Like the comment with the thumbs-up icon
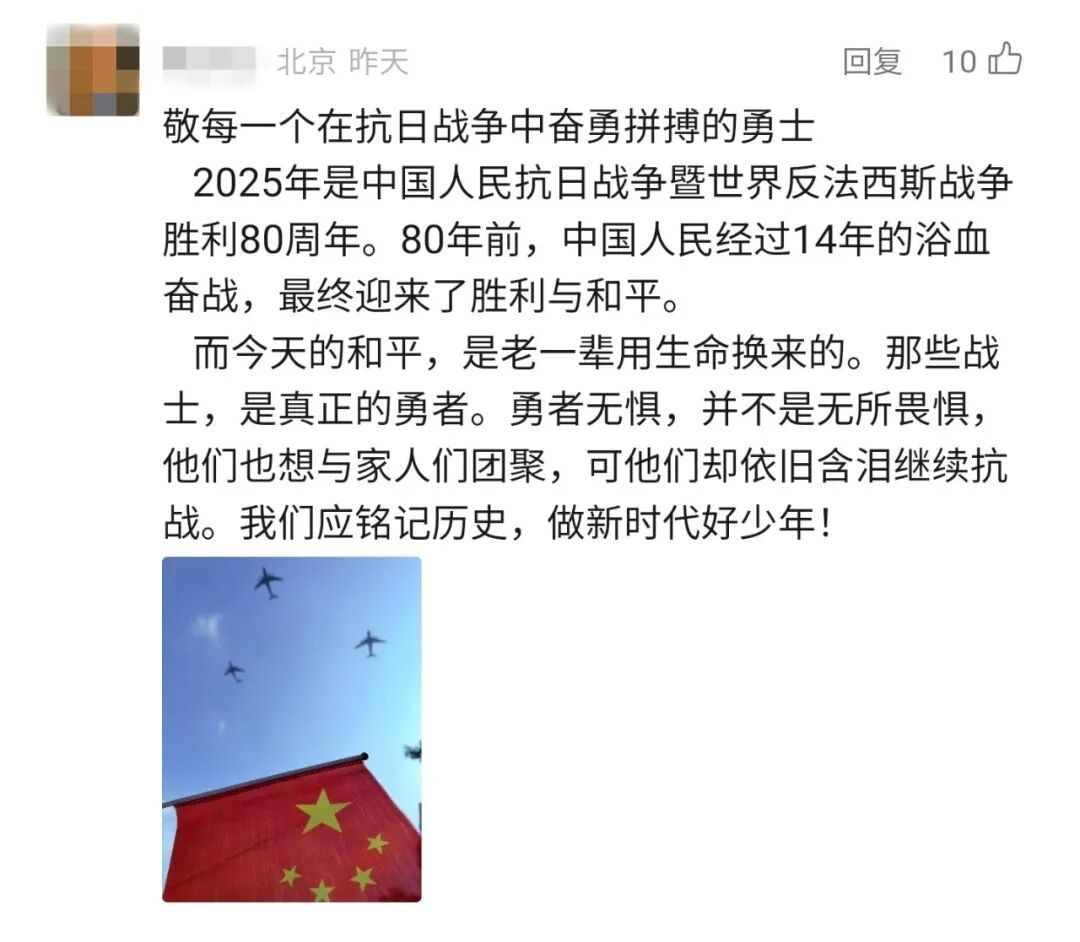The width and height of the screenshot is (1080, 942). (x=1004, y=60)
